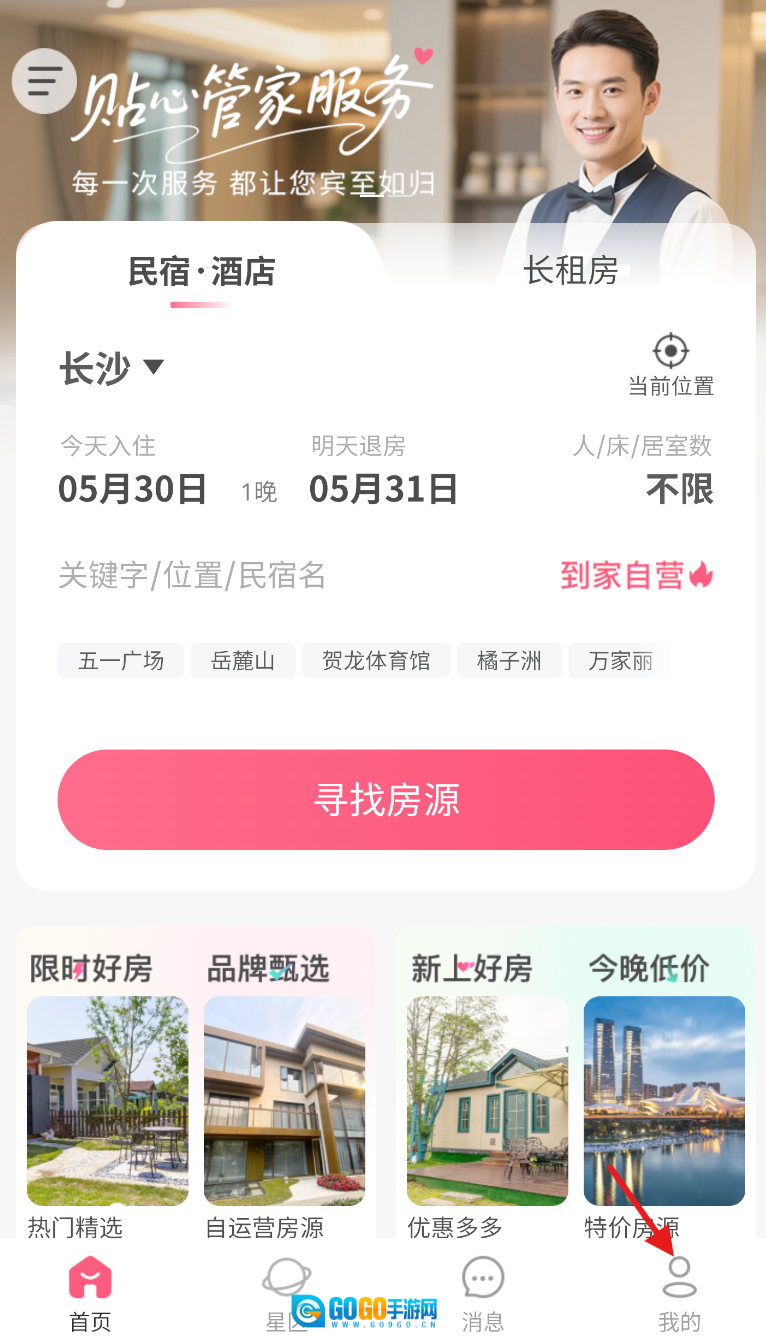Choose the 岳麓山 location chip
Screen dimensions: 766x1338
(x=243, y=661)
